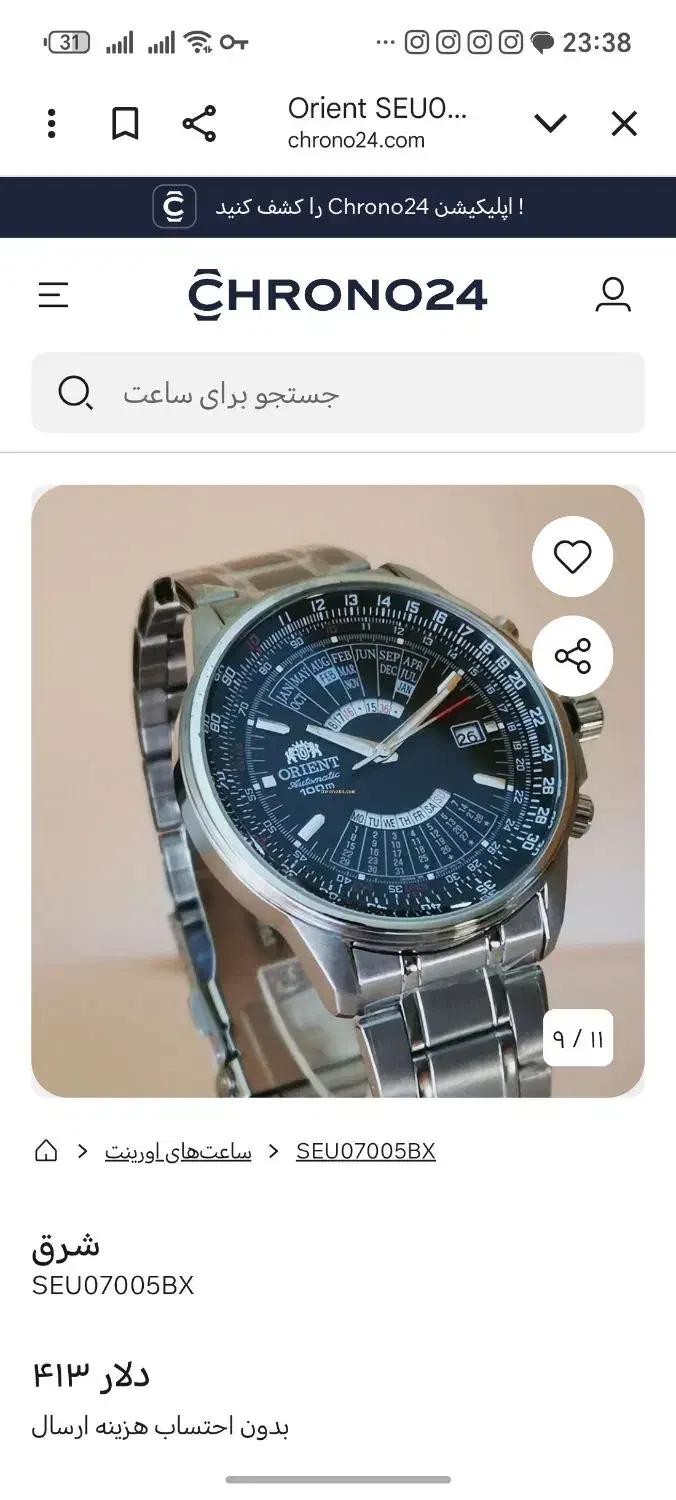The image size is (676, 1500).
Task: Open the Orient watches breadcrumb link
Action: click(x=178, y=1152)
